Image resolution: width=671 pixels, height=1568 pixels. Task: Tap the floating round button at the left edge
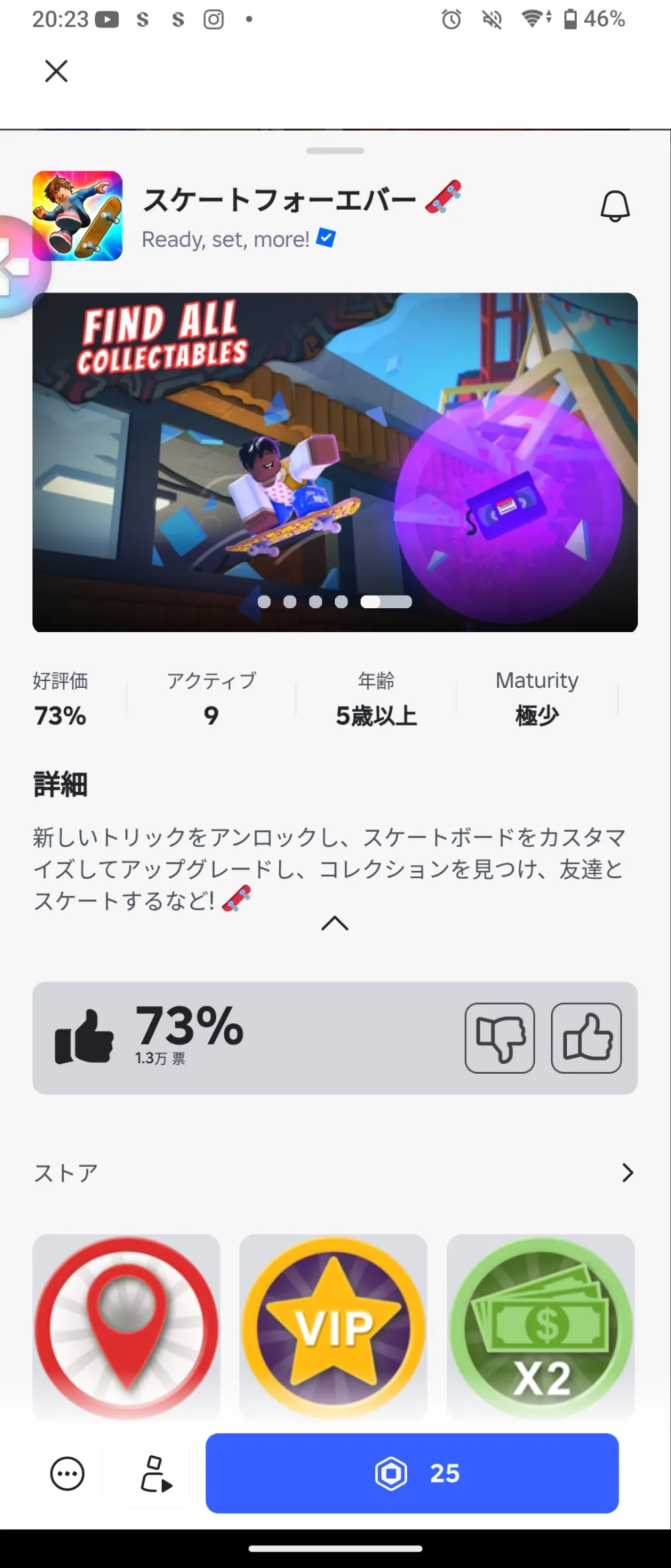(x=20, y=267)
